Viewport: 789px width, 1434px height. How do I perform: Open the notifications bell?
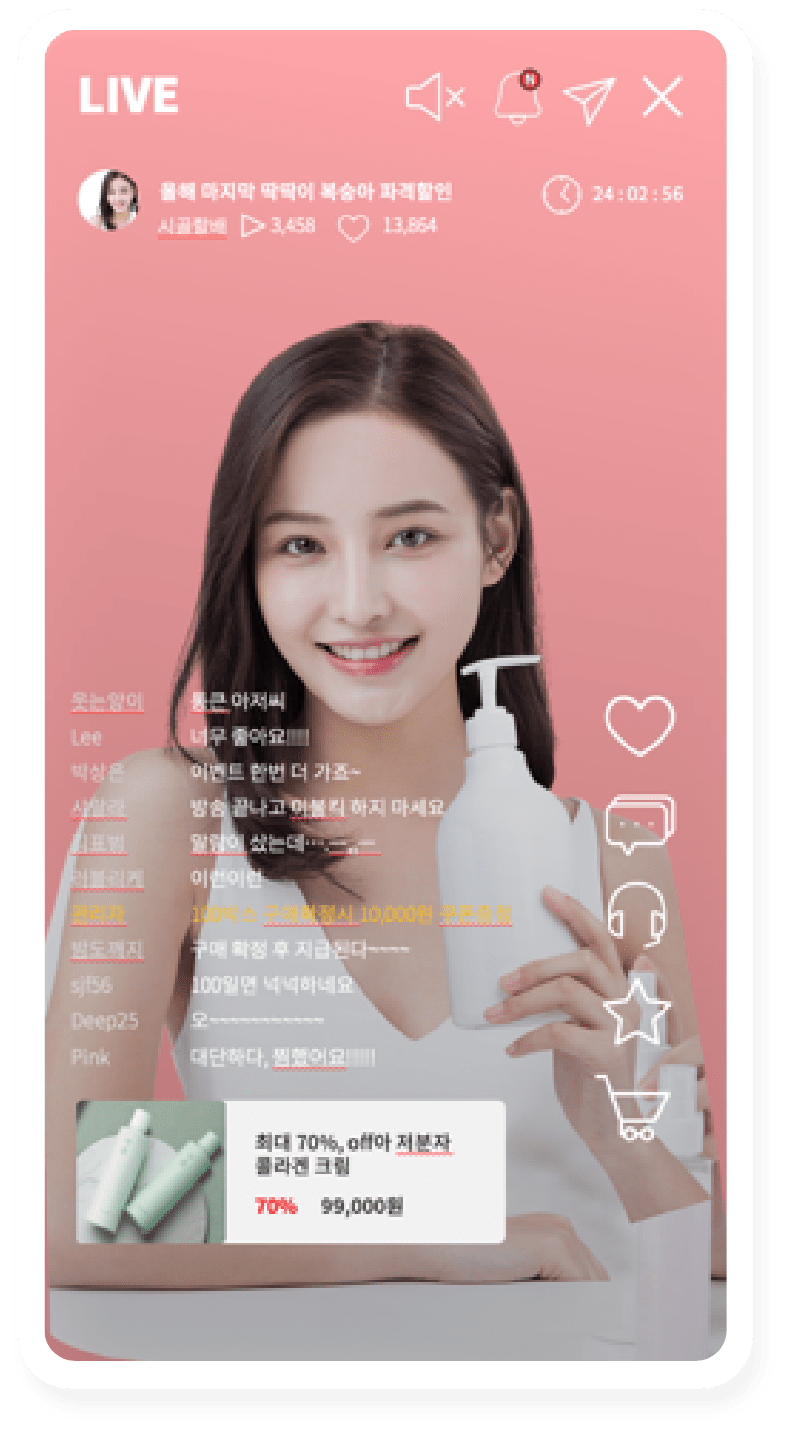518,96
